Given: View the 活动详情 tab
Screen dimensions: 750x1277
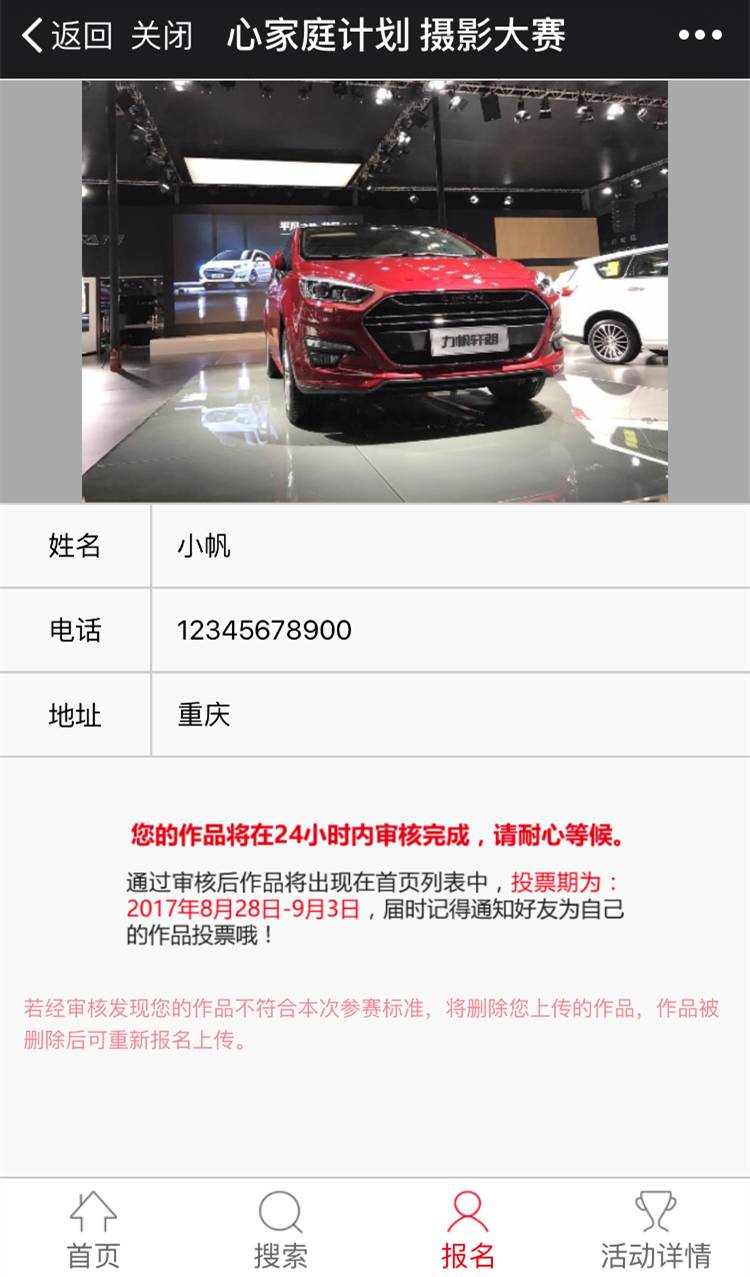Looking at the screenshot, I should 656,1229.
